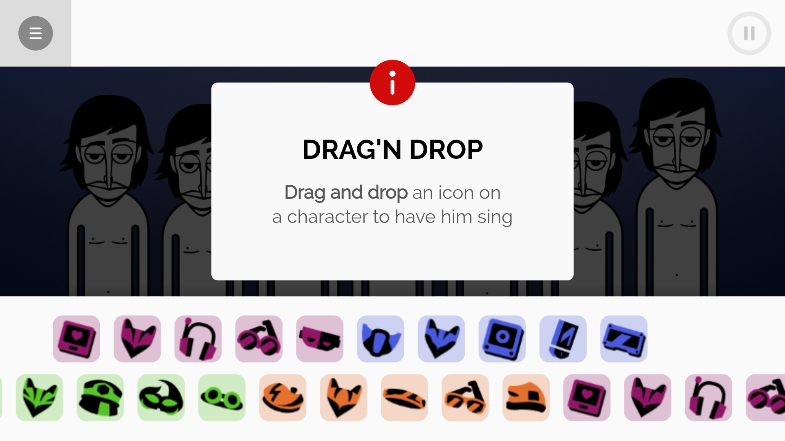This screenshot has width=785, height=441.
Task: Tap the pause button
Action: point(748,33)
